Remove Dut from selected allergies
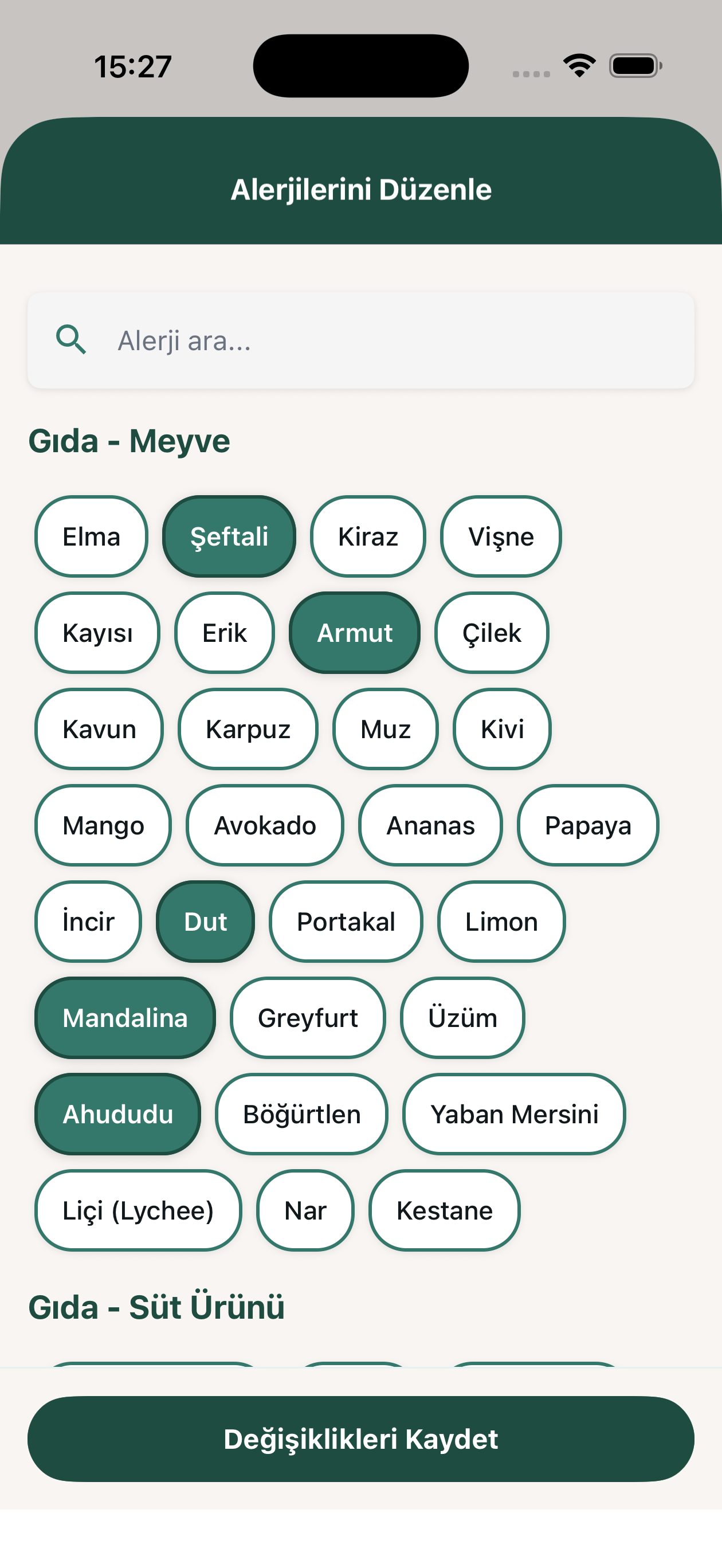Image resolution: width=722 pixels, height=1568 pixels. [205, 921]
